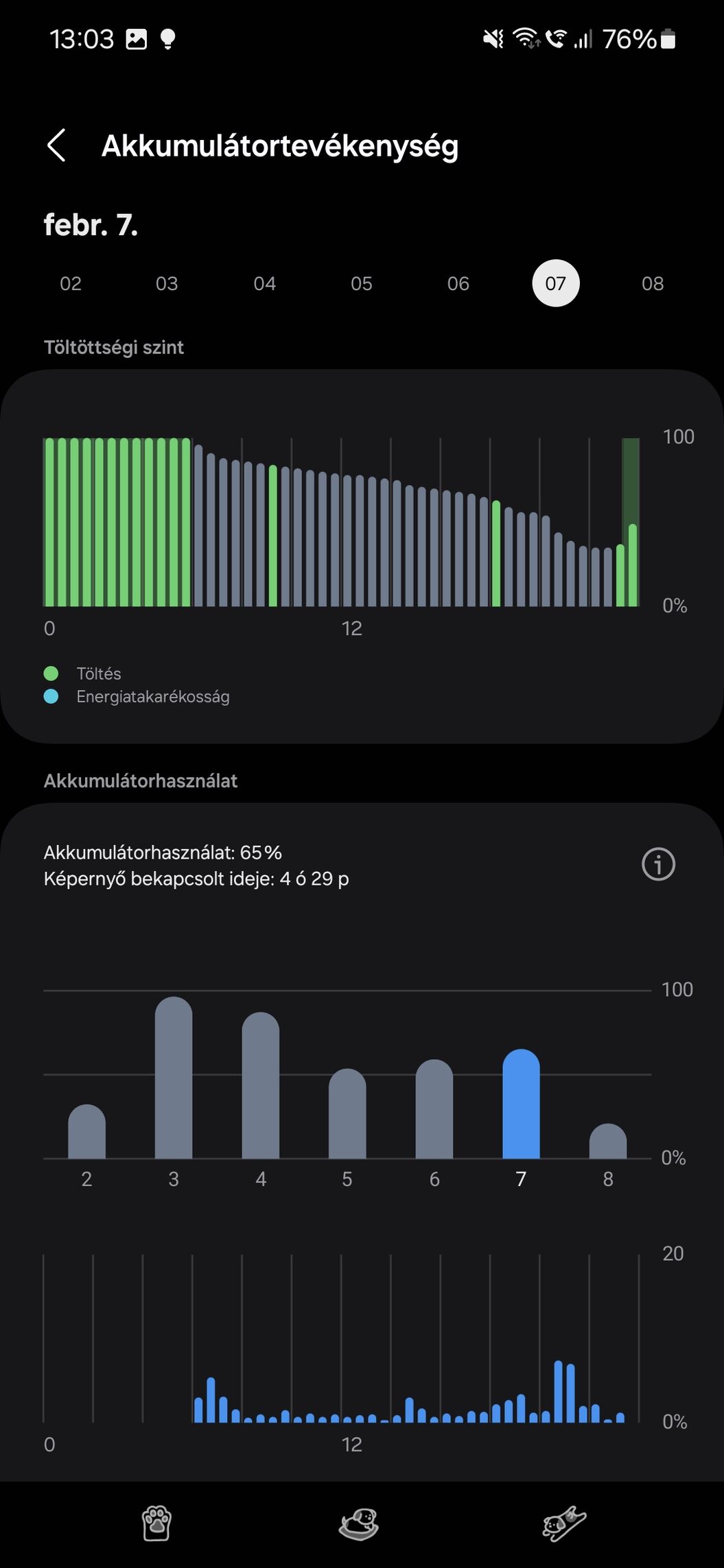This screenshot has width=724, height=1568.
Task: Select date 08 in the day strip
Action: [653, 283]
